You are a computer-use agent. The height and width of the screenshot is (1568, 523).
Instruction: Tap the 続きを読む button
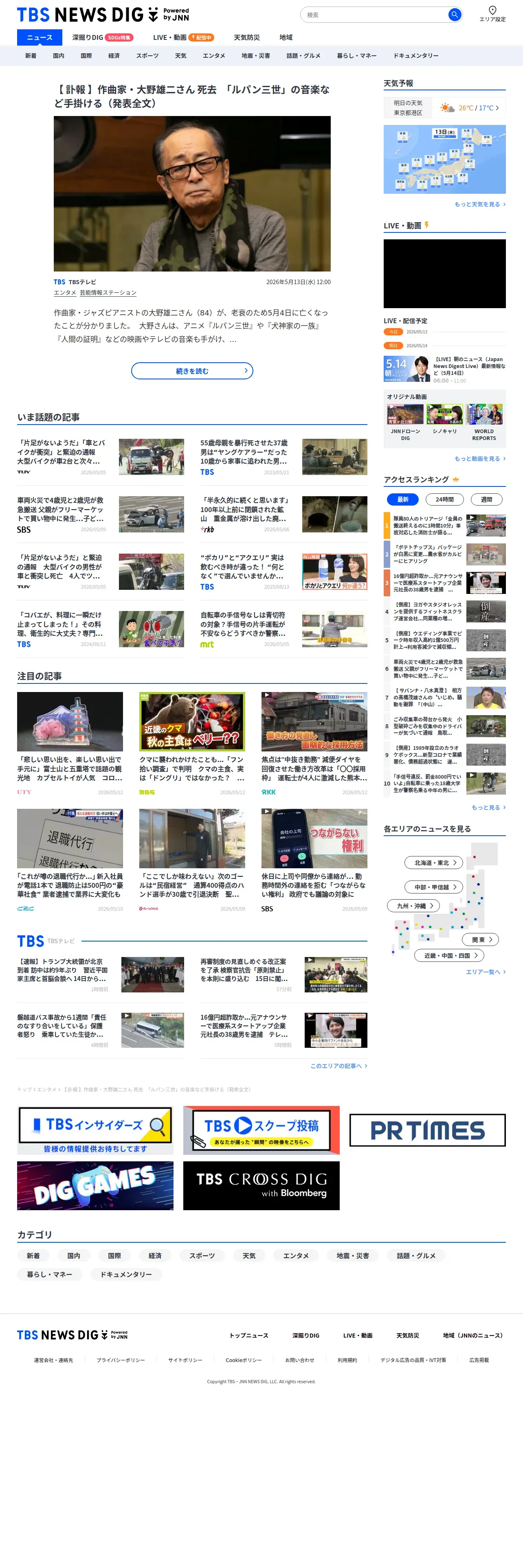pyautogui.click(x=192, y=371)
